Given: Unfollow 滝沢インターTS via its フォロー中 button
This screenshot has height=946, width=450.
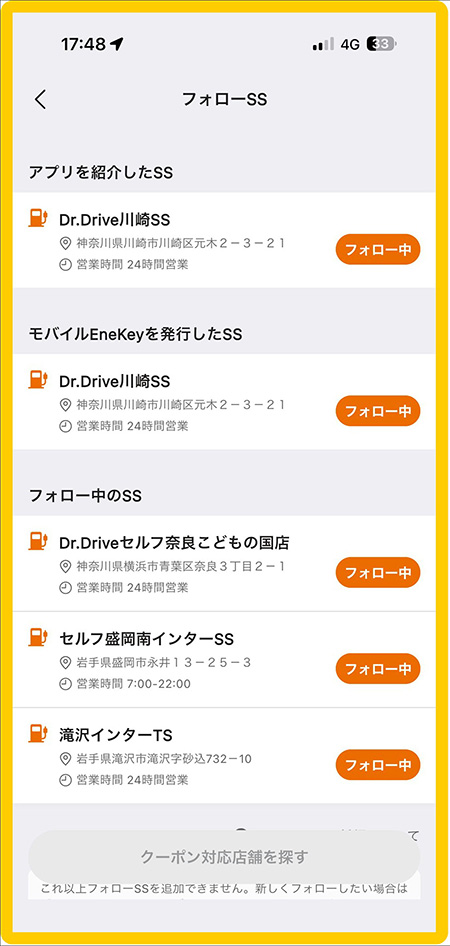Looking at the screenshot, I should [x=378, y=764].
